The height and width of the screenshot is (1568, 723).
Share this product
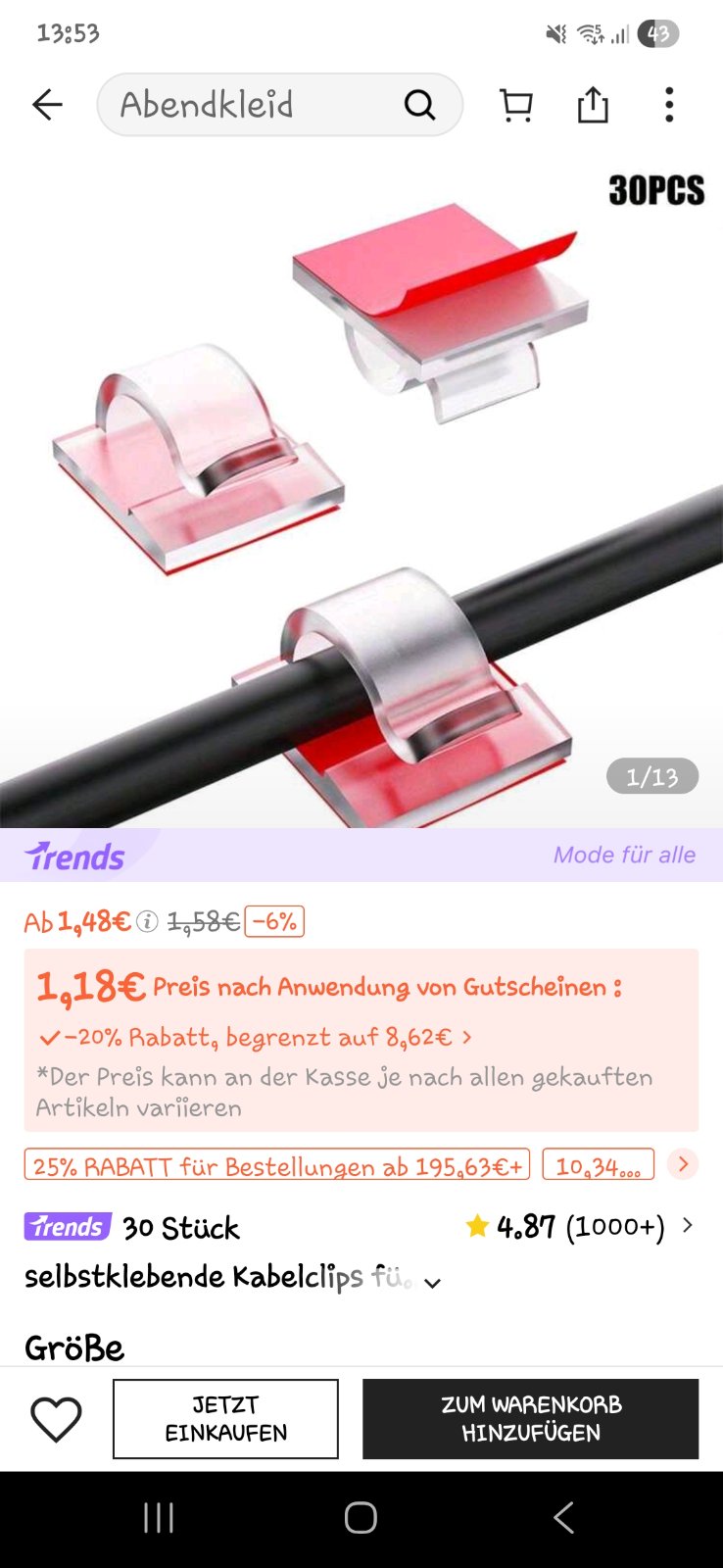[593, 105]
